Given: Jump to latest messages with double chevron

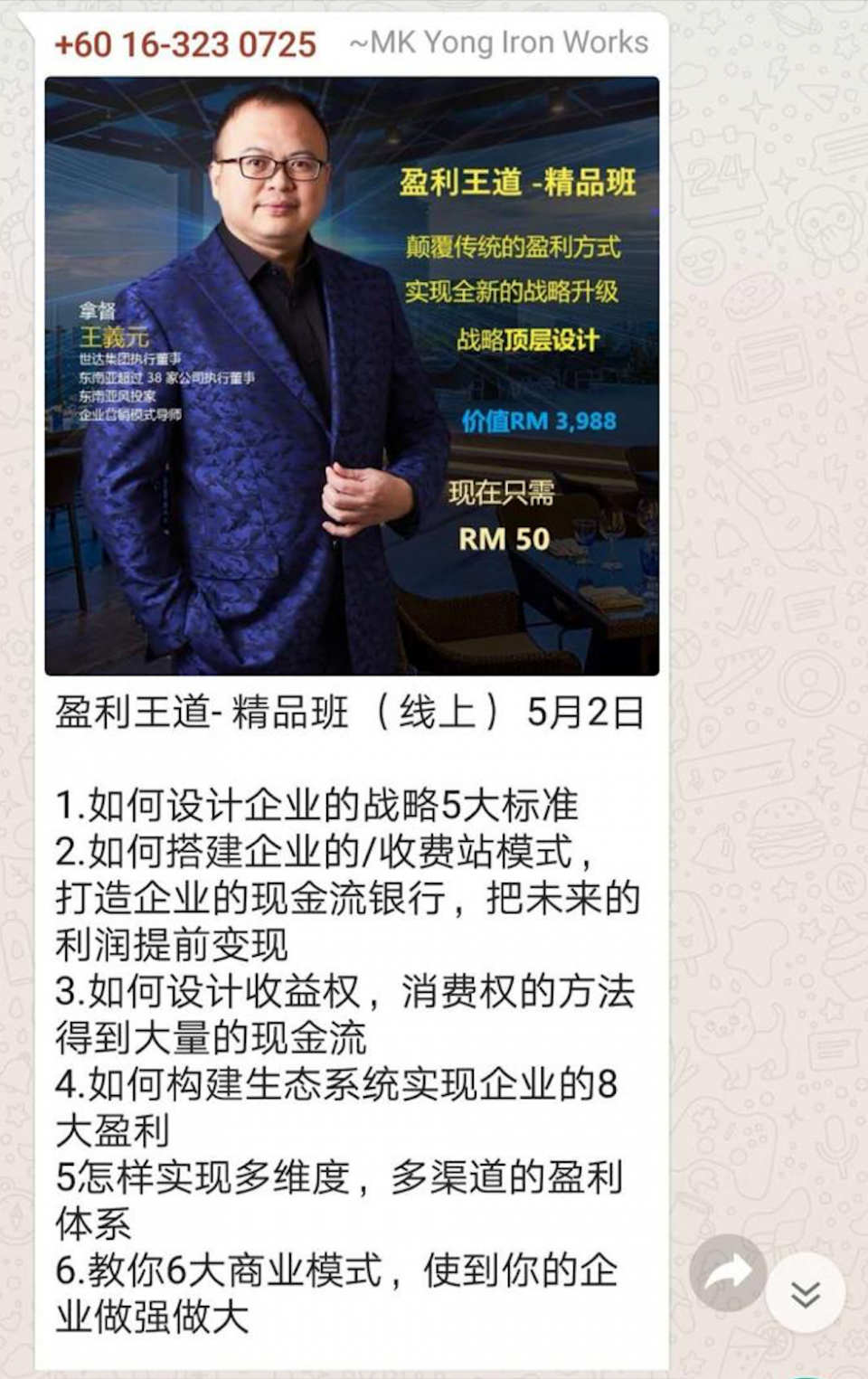Looking at the screenshot, I should (805, 1293).
